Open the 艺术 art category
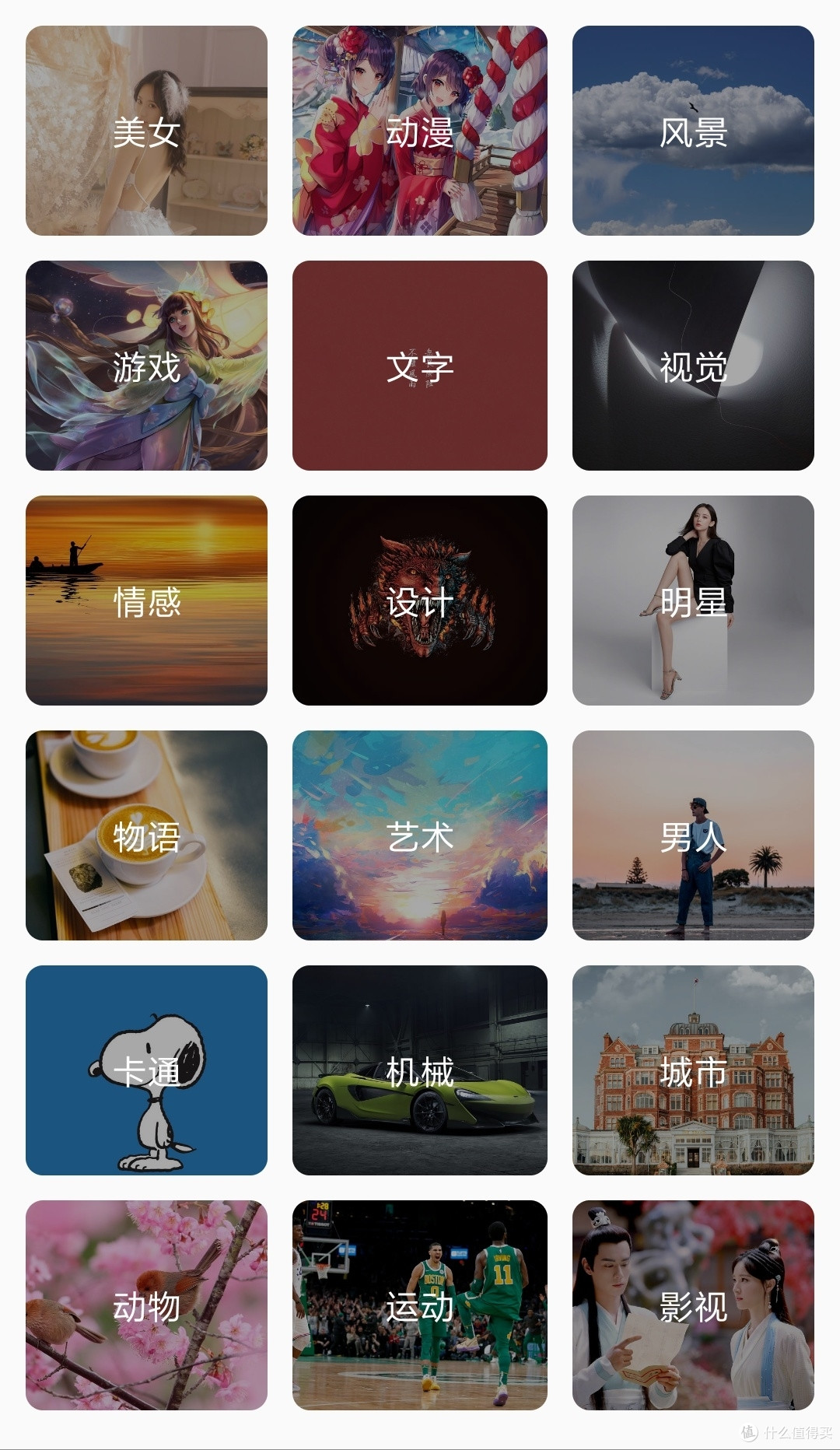This screenshot has width=840, height=1450. tap(420, 835)
